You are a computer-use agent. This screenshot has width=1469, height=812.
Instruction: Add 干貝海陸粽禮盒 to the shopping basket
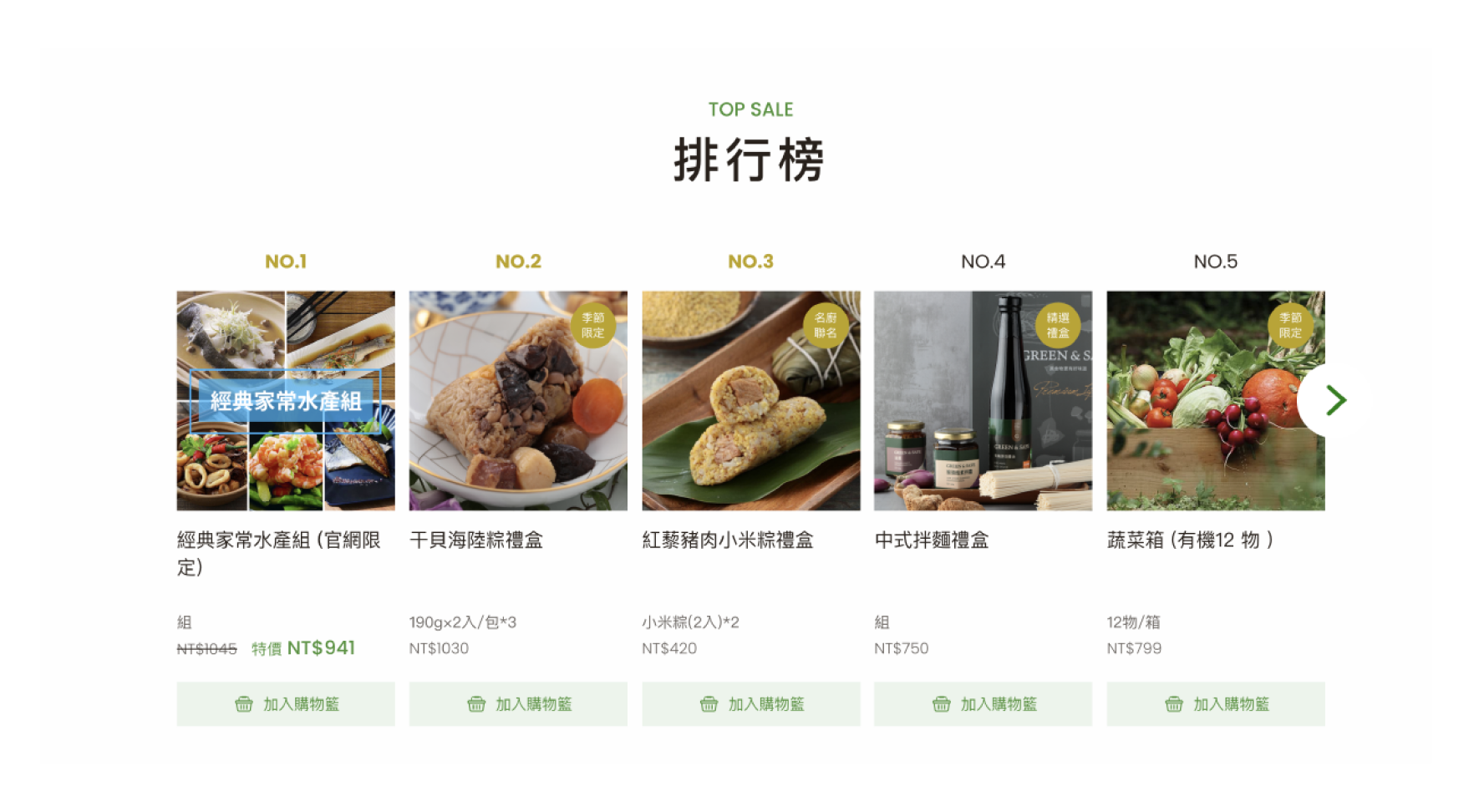tap(518, 704)
